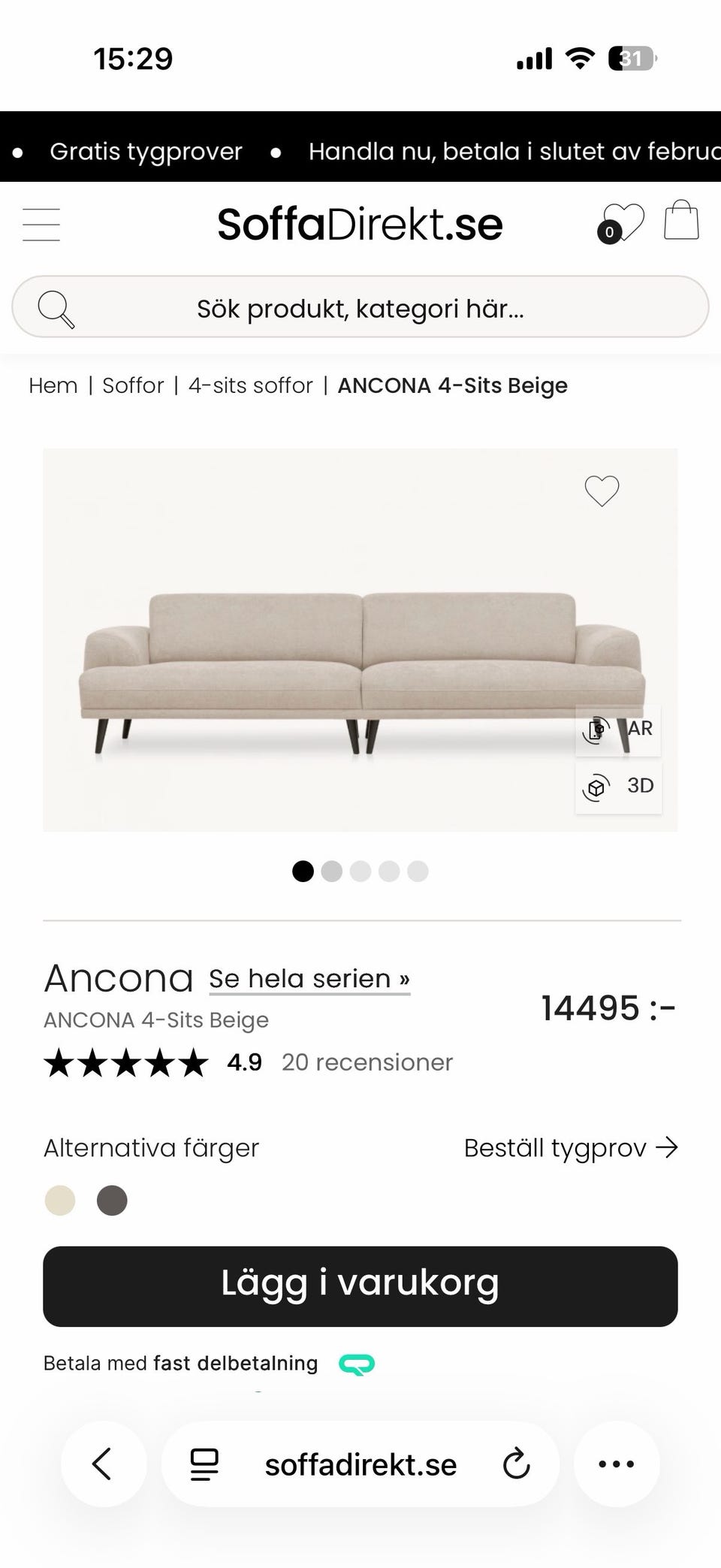Viewport: 721px width, 1568px height.
Task: Tap the arrow next to Beställ tygprov
Action: click(x=667, y=1147)
